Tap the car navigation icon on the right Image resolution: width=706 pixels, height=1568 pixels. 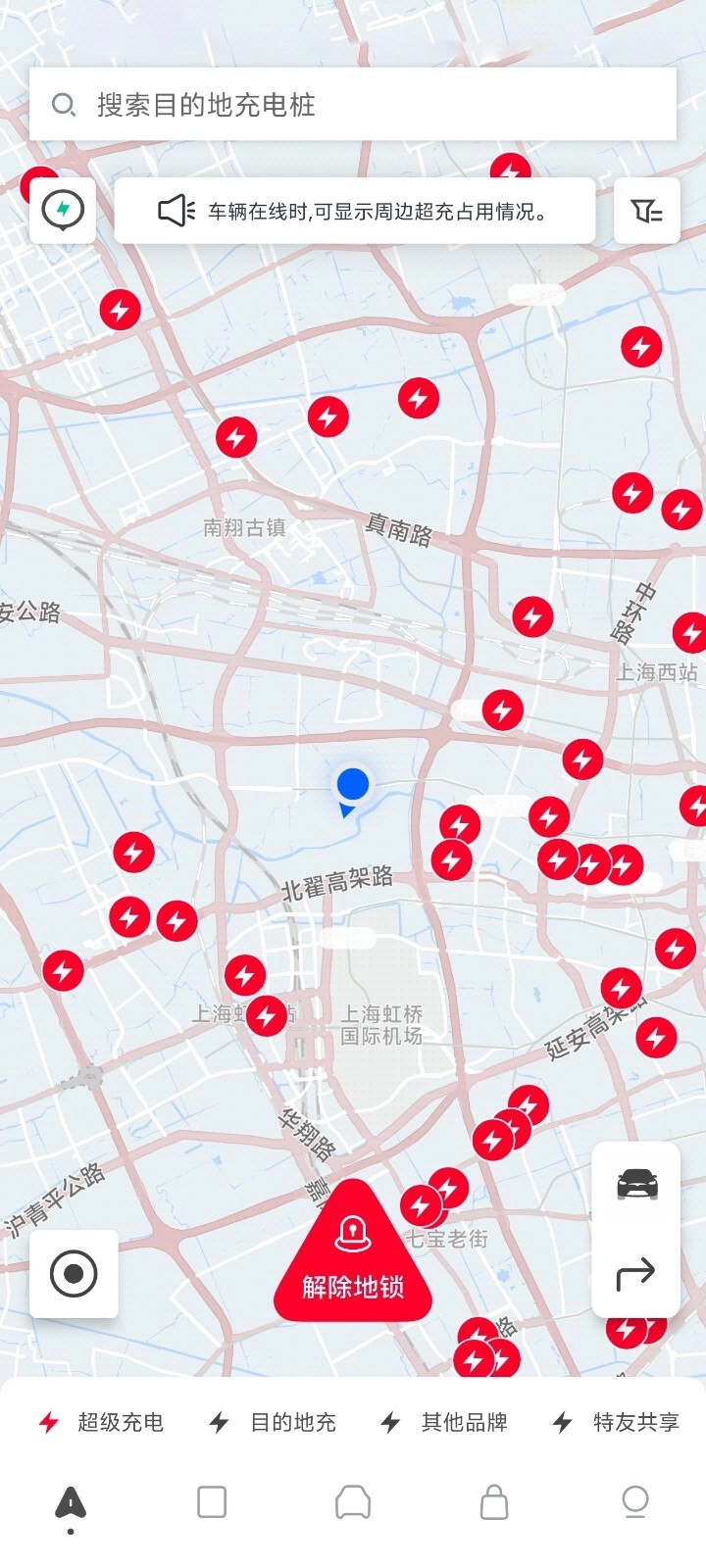point(635,1183)
